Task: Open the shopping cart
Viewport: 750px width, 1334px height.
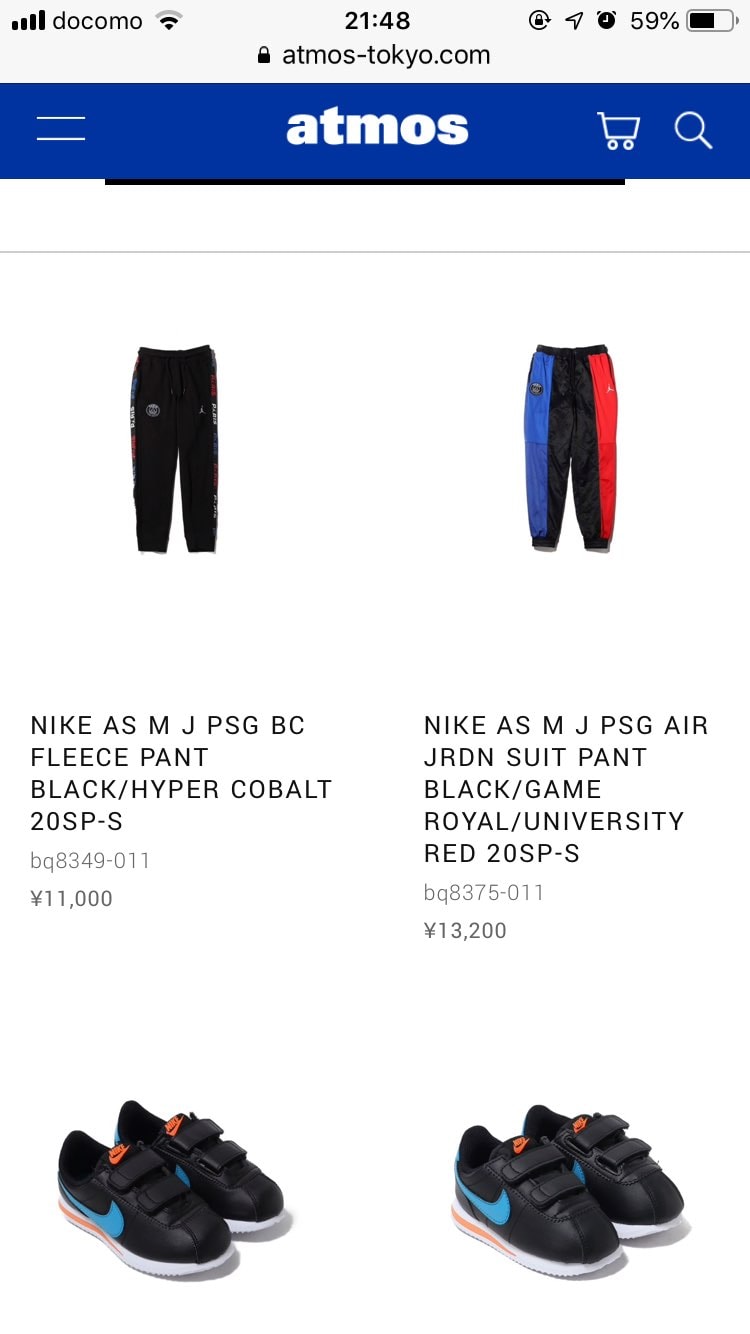Action: coord(618,131)
